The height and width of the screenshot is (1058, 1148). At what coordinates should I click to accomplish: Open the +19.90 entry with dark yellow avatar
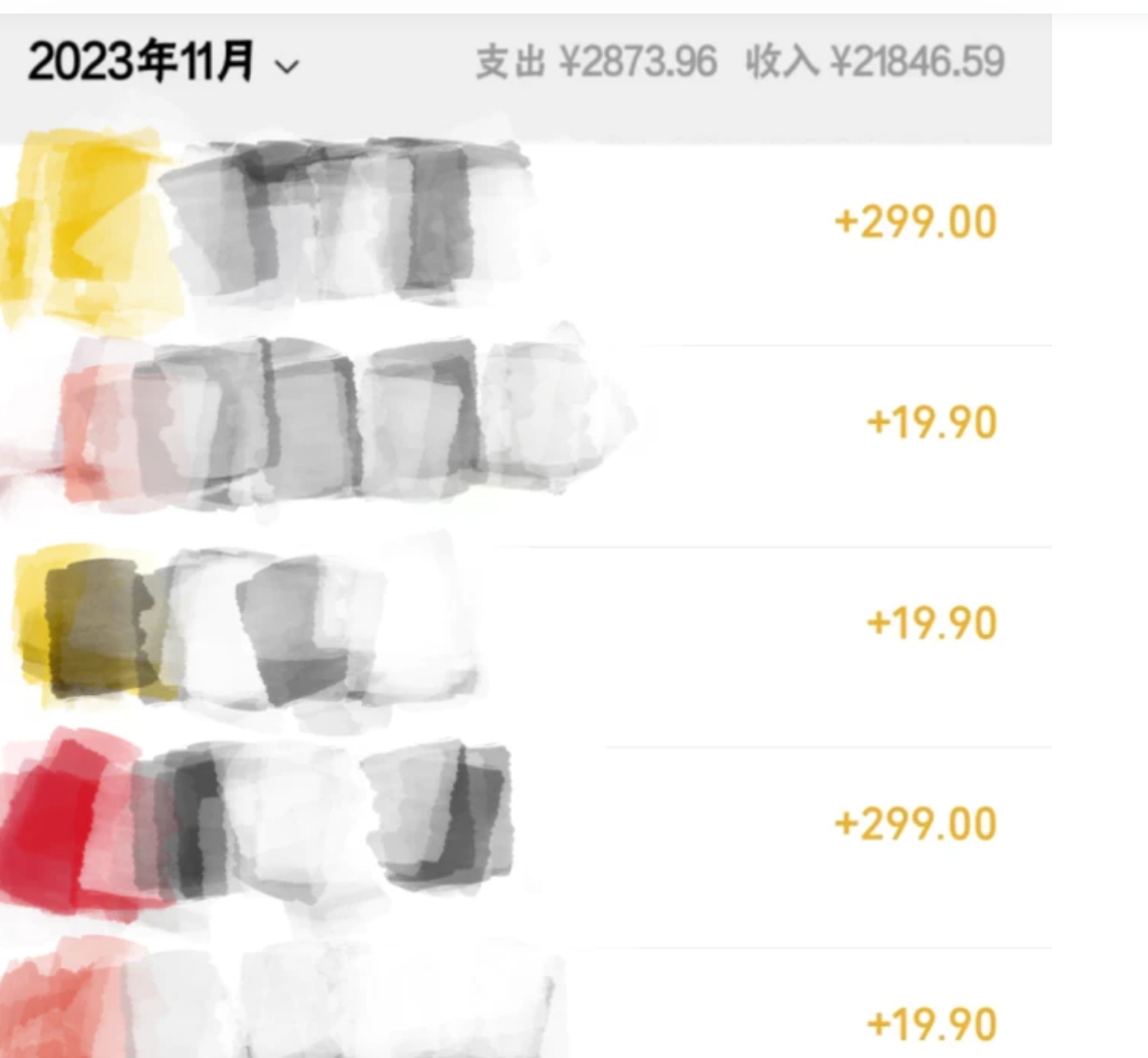click(581, 623)
